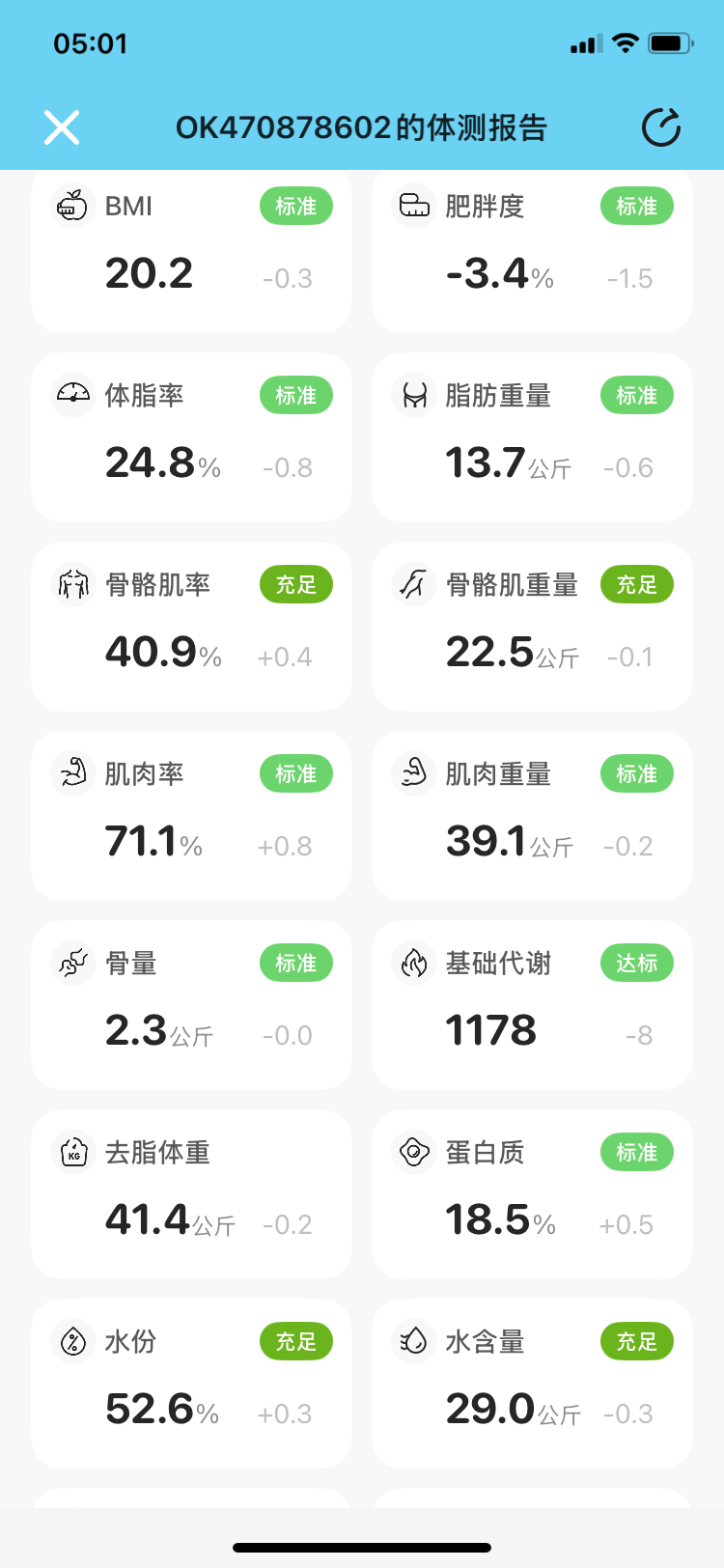Open the 肌肉重量 card
Screen dimensions: 724x1568
pos(532,816)
